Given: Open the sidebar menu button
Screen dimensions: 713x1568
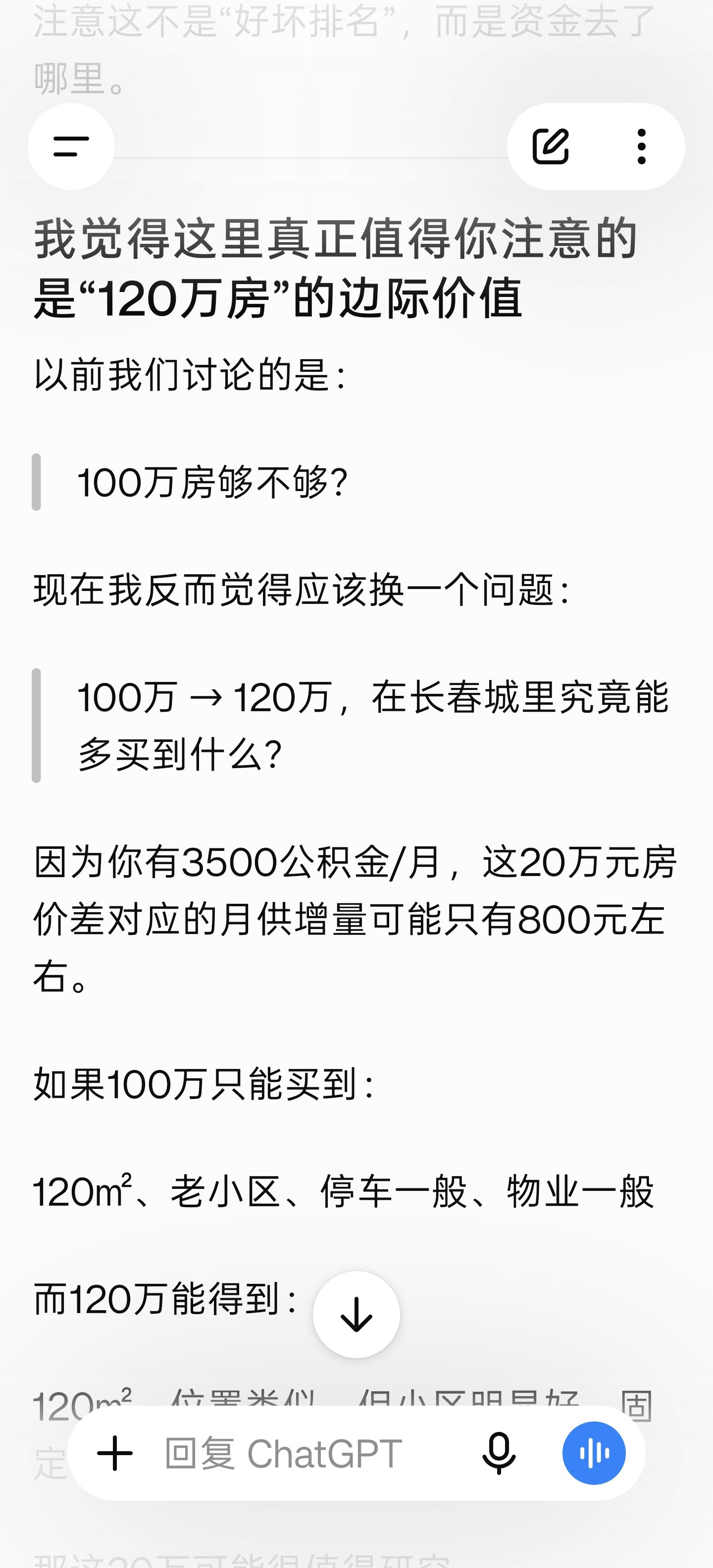Looking at the screenshot, I should [x=71, y=147].
